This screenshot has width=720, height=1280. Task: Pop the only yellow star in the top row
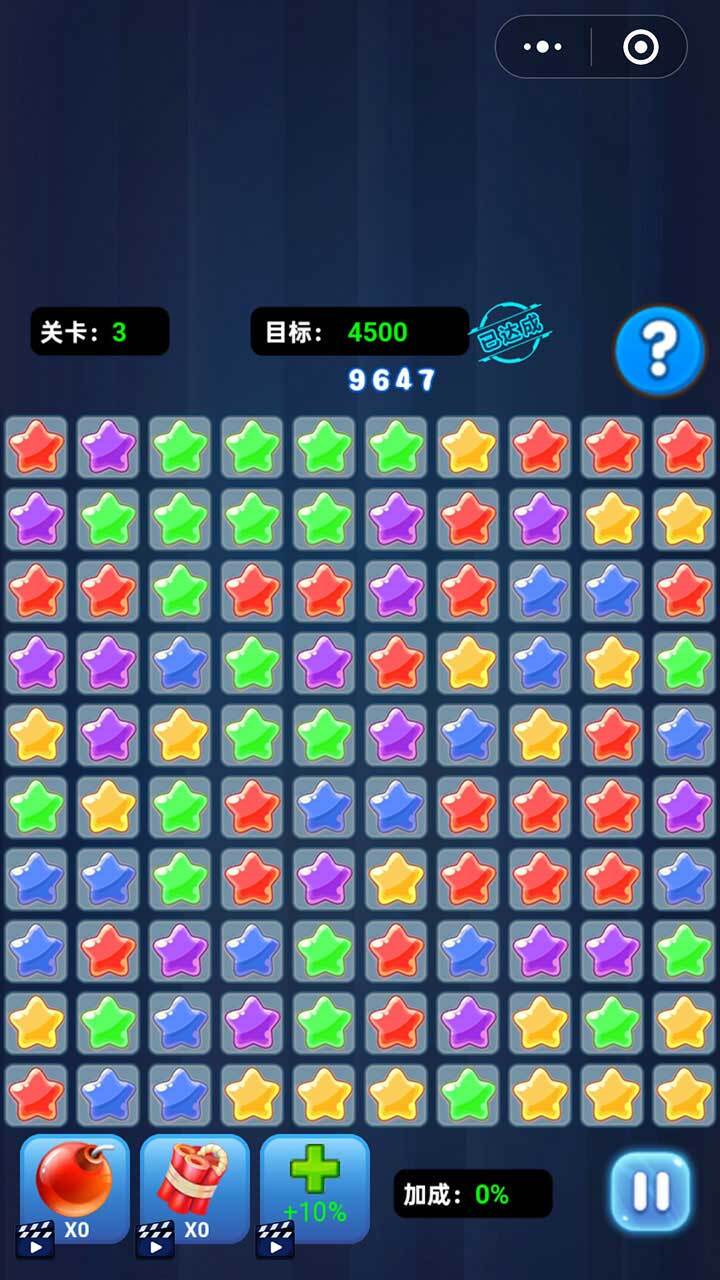click(x=468, y=446)
